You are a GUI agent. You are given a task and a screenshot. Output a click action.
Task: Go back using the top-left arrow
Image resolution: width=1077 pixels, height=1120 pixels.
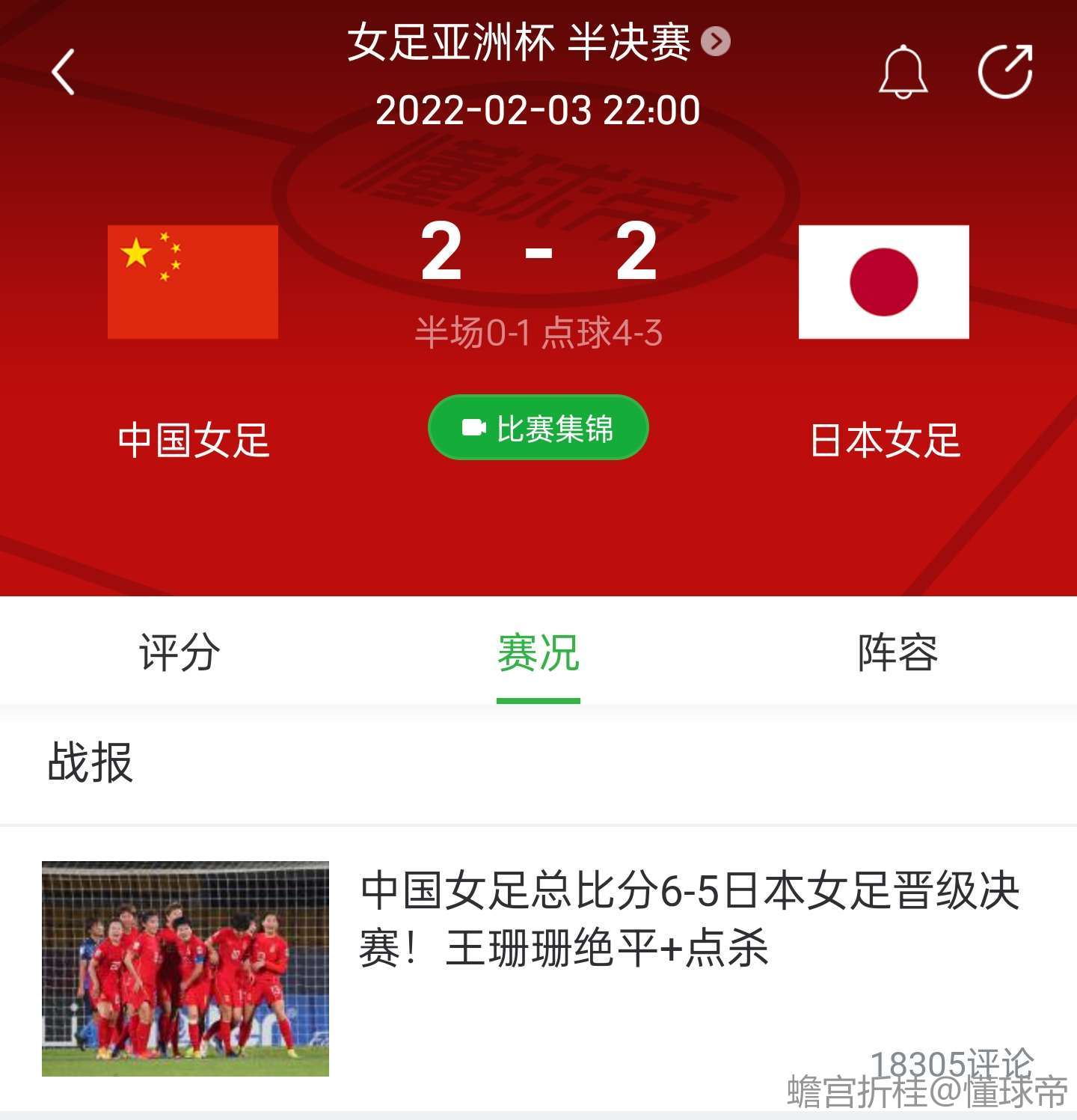pos(64,73)
